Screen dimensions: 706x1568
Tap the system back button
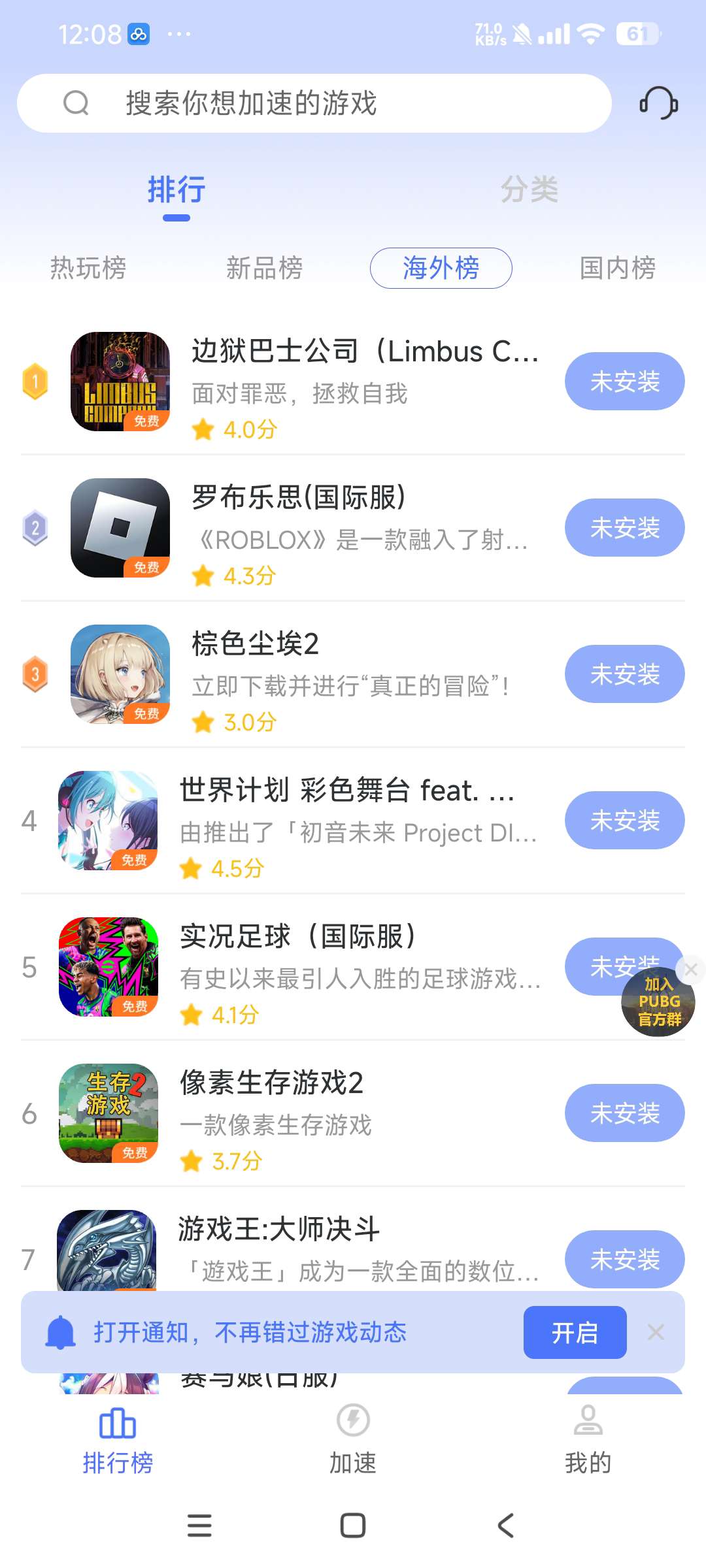coord(505,1526)
